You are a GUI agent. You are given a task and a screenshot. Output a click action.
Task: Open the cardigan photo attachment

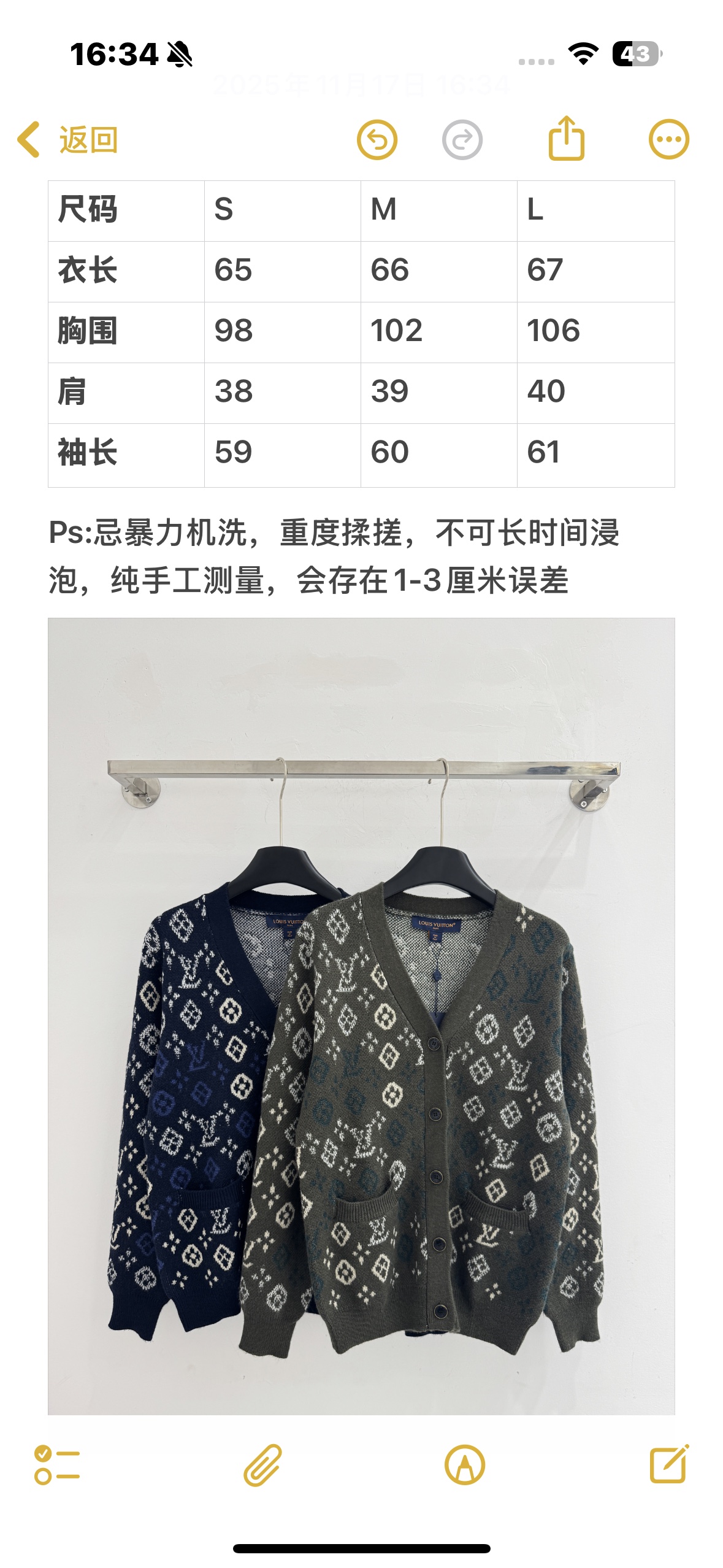(x=361, y=1016)
